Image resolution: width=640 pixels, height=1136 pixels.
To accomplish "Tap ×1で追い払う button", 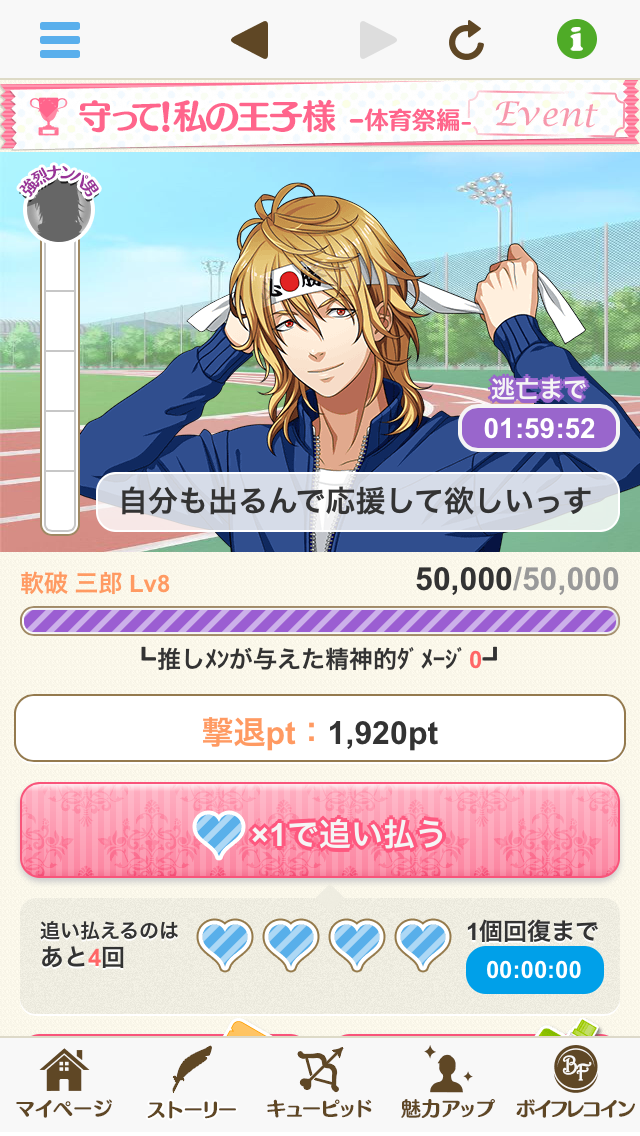I will (320, 831).
